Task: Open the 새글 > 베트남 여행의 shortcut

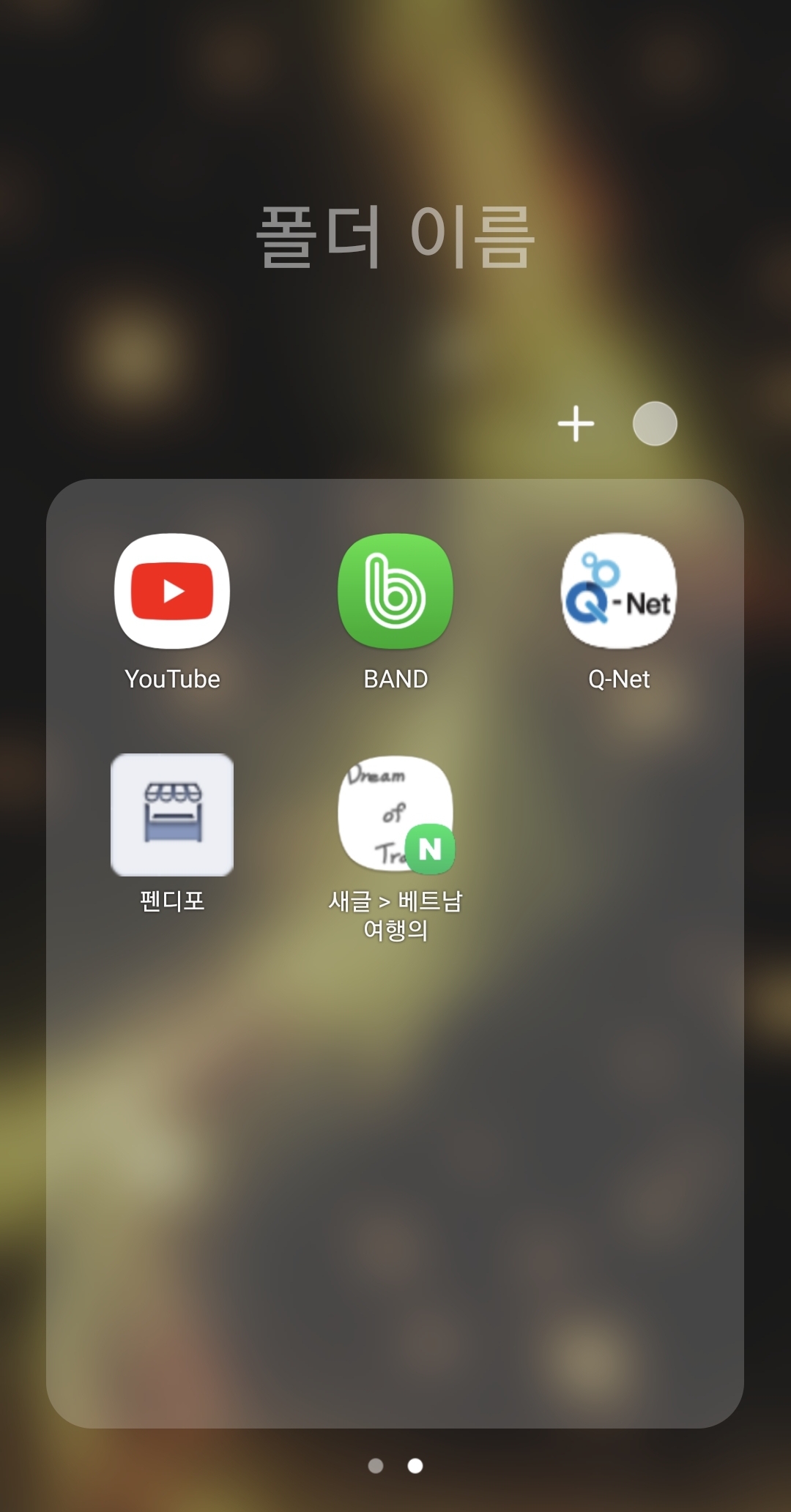Action: 395,815
